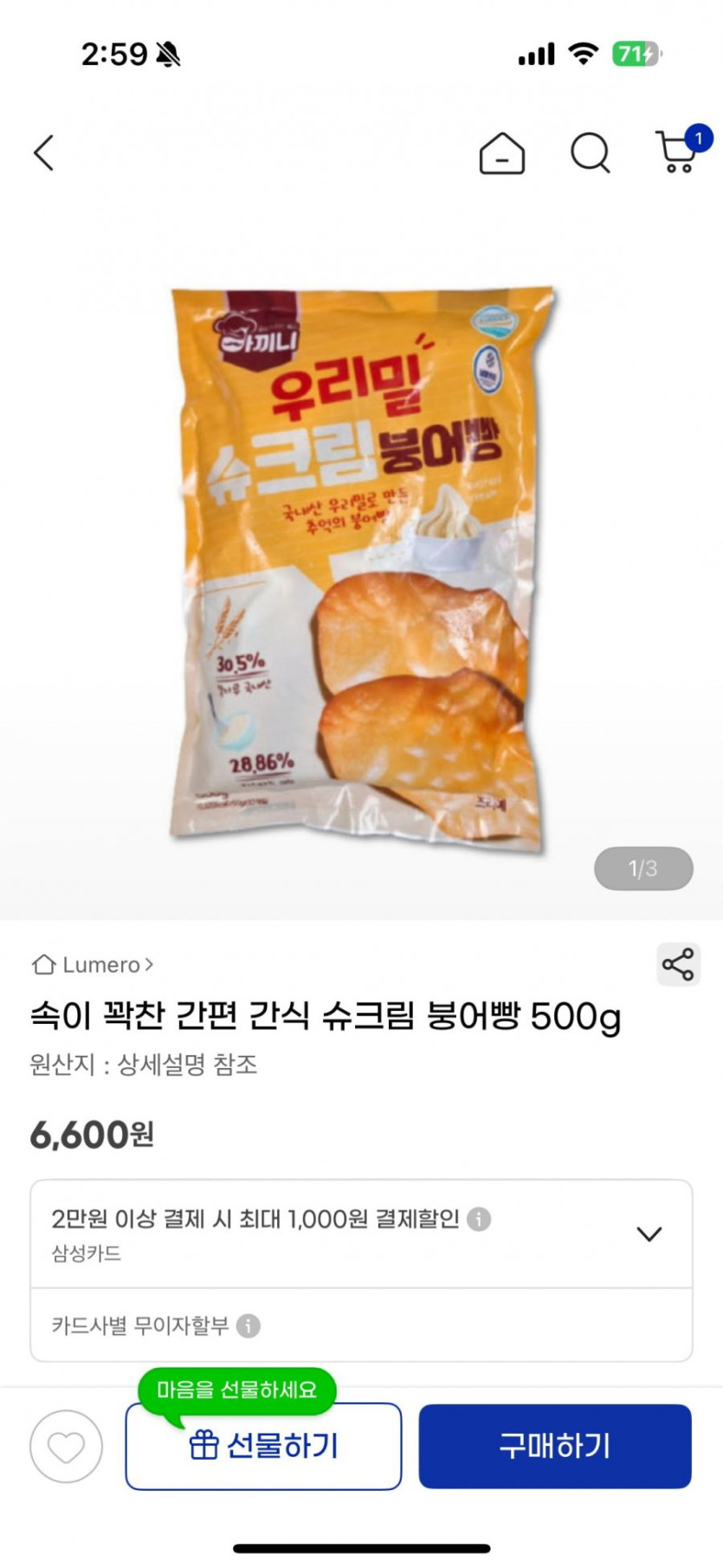The height and width of the screenshot is (1568, 723).
Task: Open the search magnifier icon
Action: click(591, 154)
